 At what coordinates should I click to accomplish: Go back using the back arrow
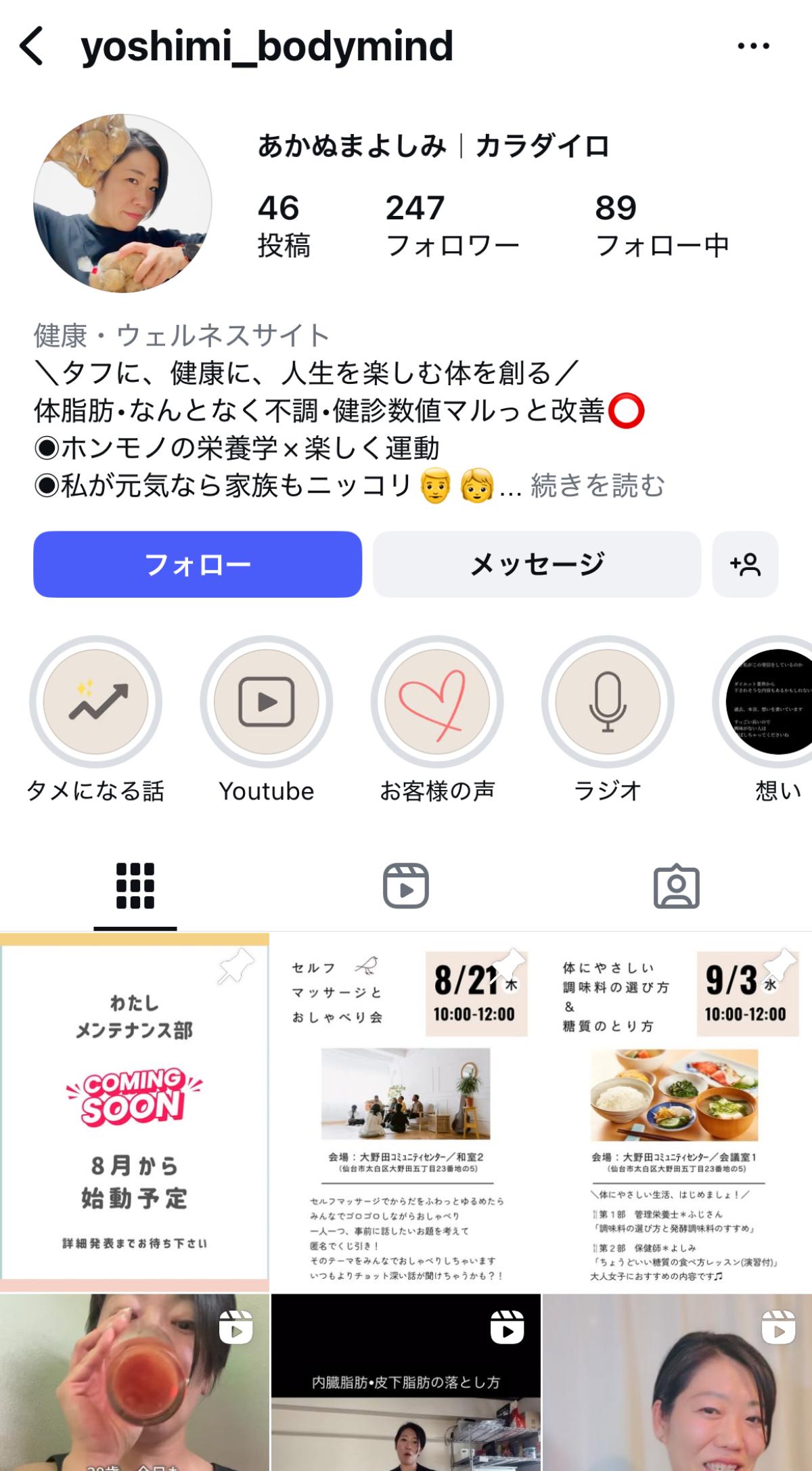click(x=32, y=46)
